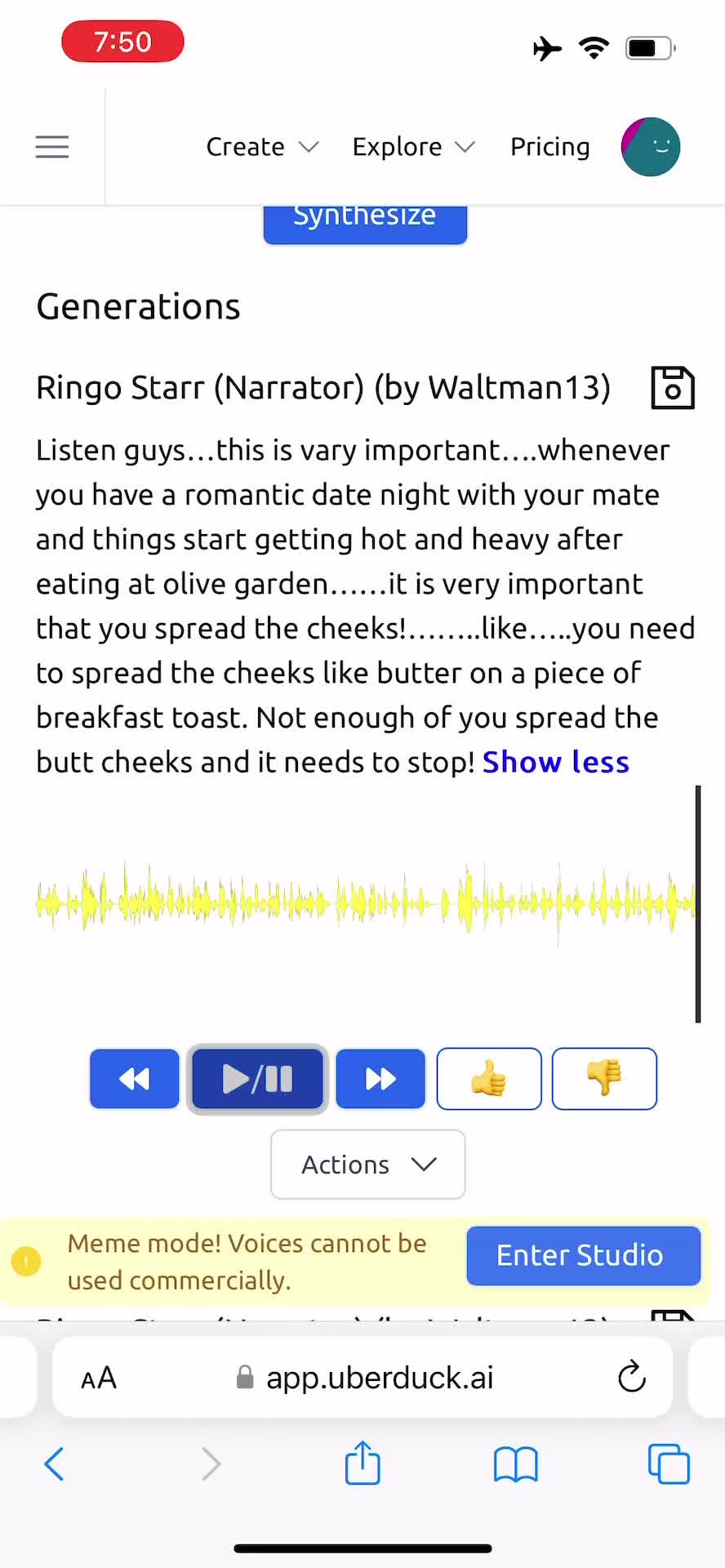The height and width of the screenshot is (1568, 725).
Task: Share this page from Safari
Action: click(362, 1463)
